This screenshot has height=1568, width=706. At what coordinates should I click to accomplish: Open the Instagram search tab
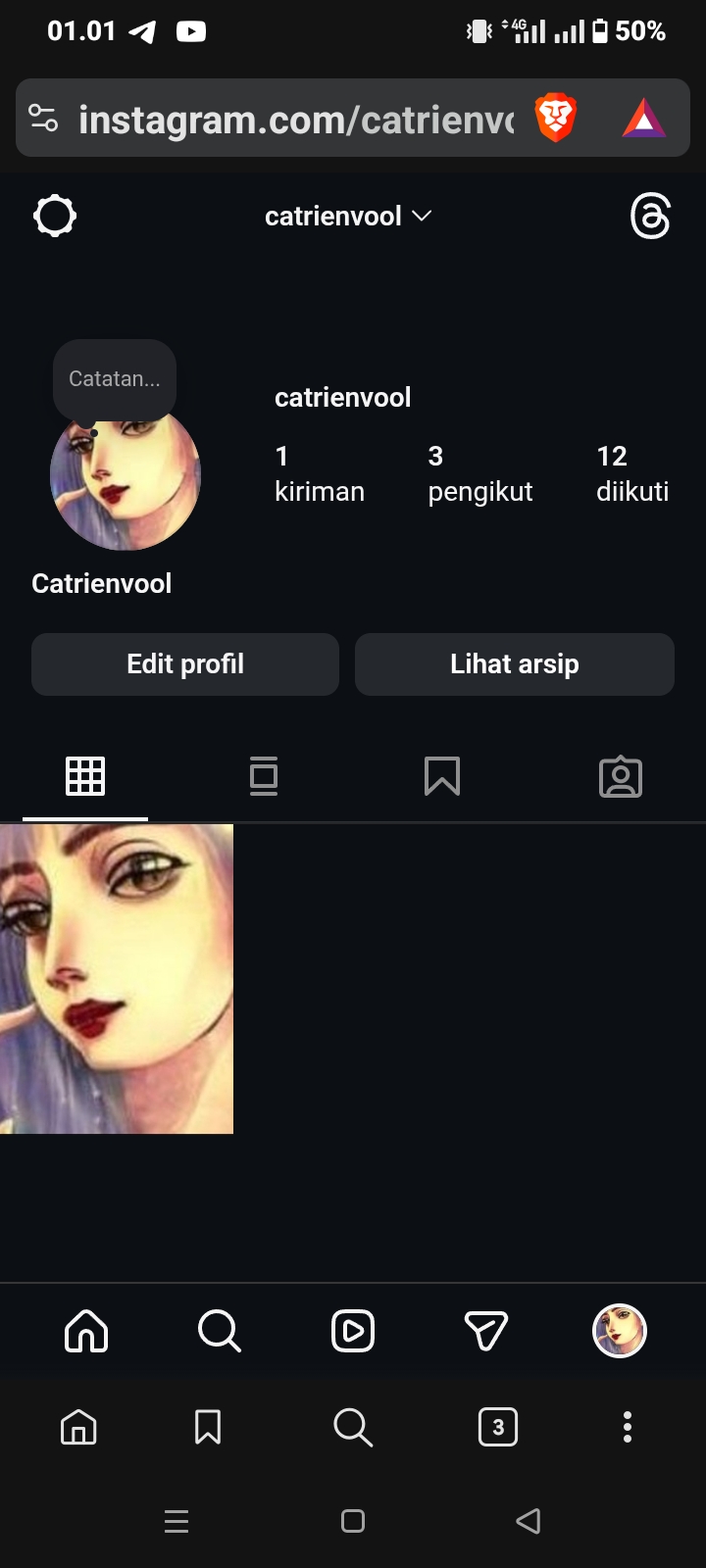219,1331
